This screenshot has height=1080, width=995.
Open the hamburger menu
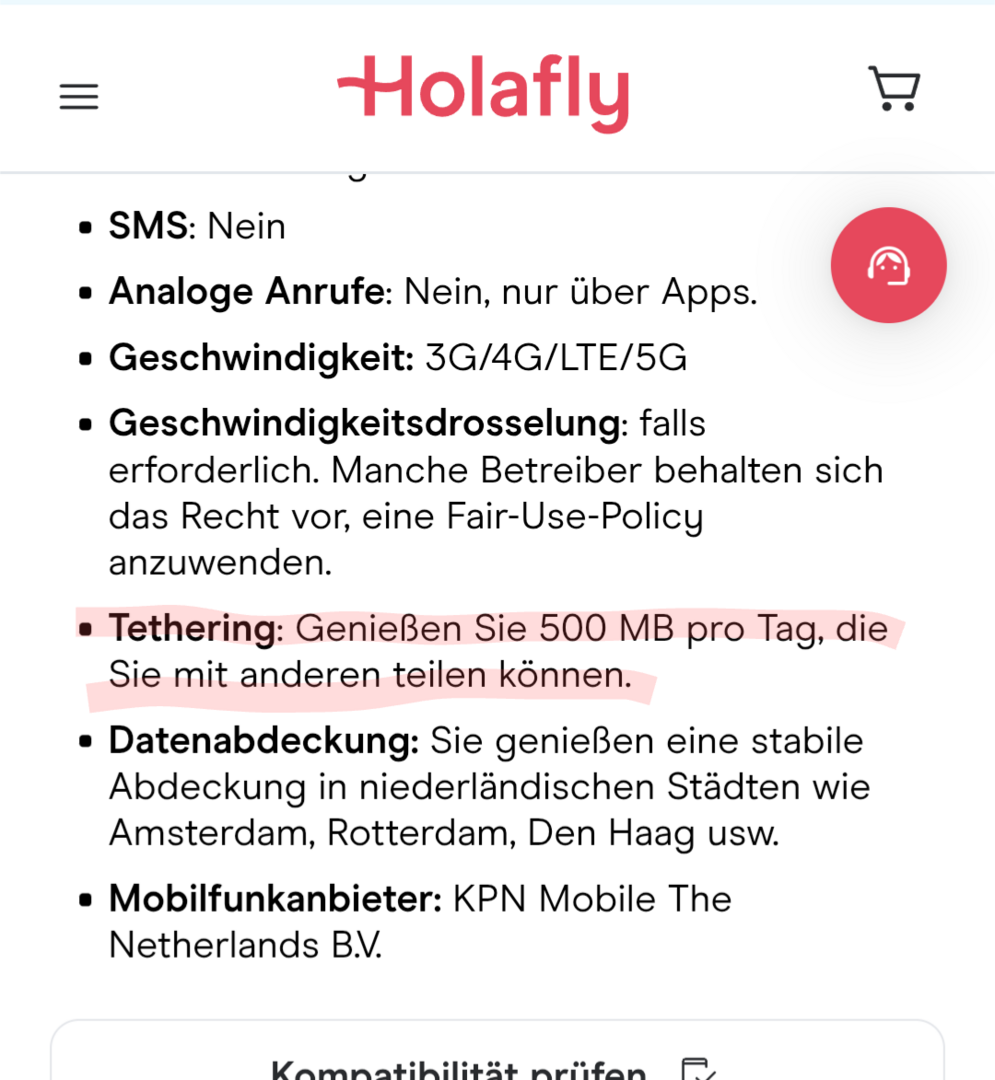point(79,96)
